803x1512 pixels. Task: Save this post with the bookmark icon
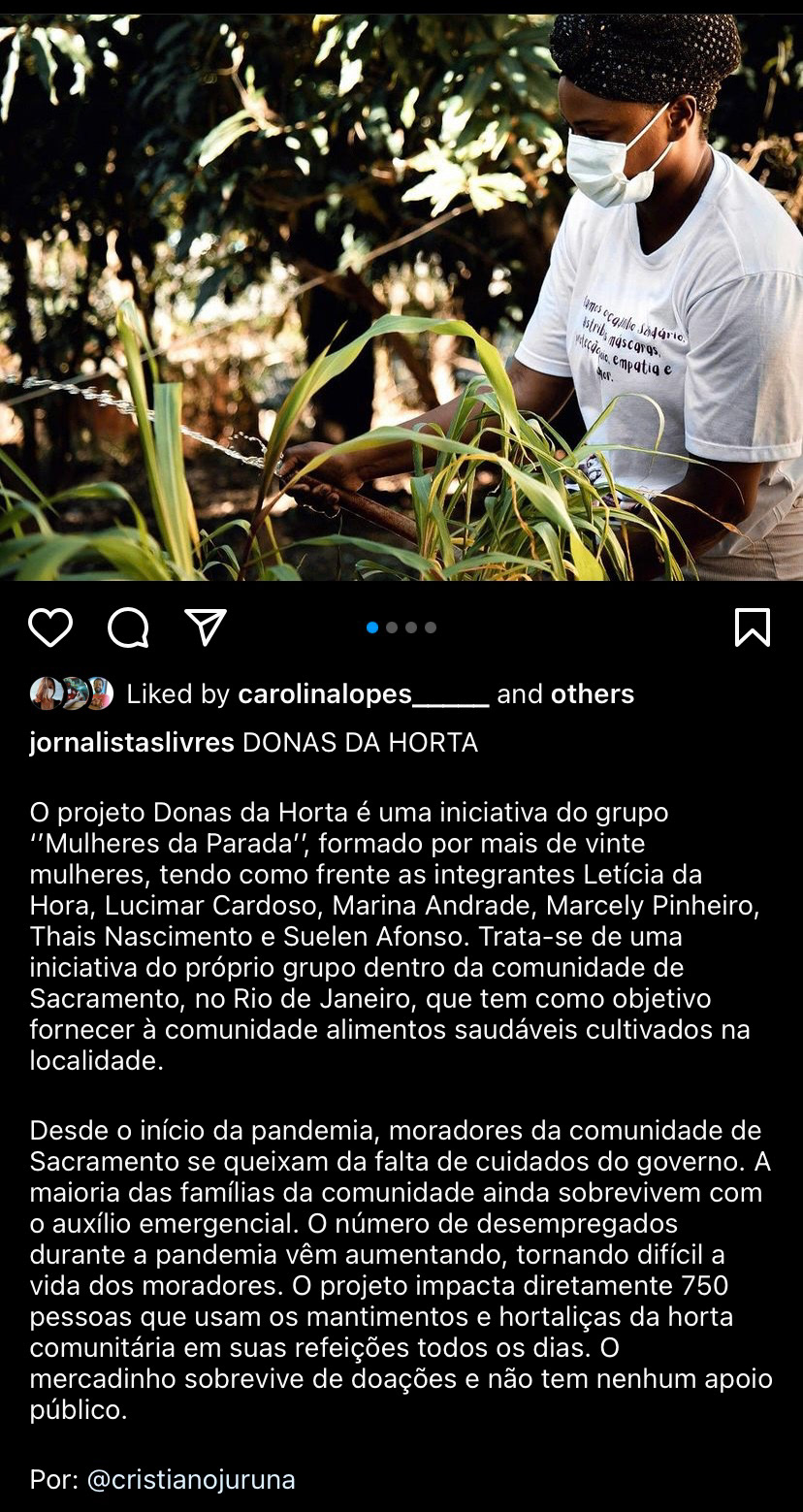752,627
